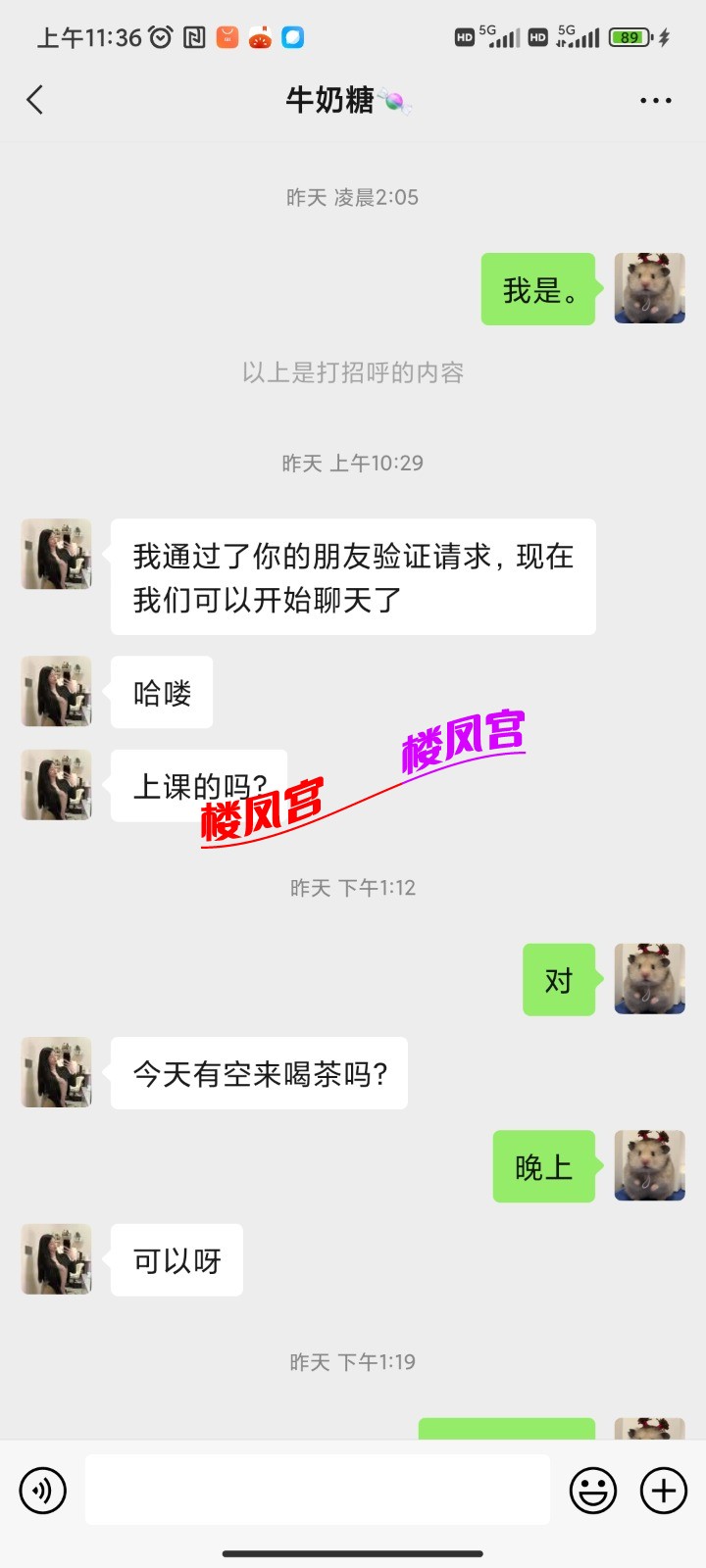
Task: Tap the hamster avatar next to 我是。
Action: click(648, 287)
